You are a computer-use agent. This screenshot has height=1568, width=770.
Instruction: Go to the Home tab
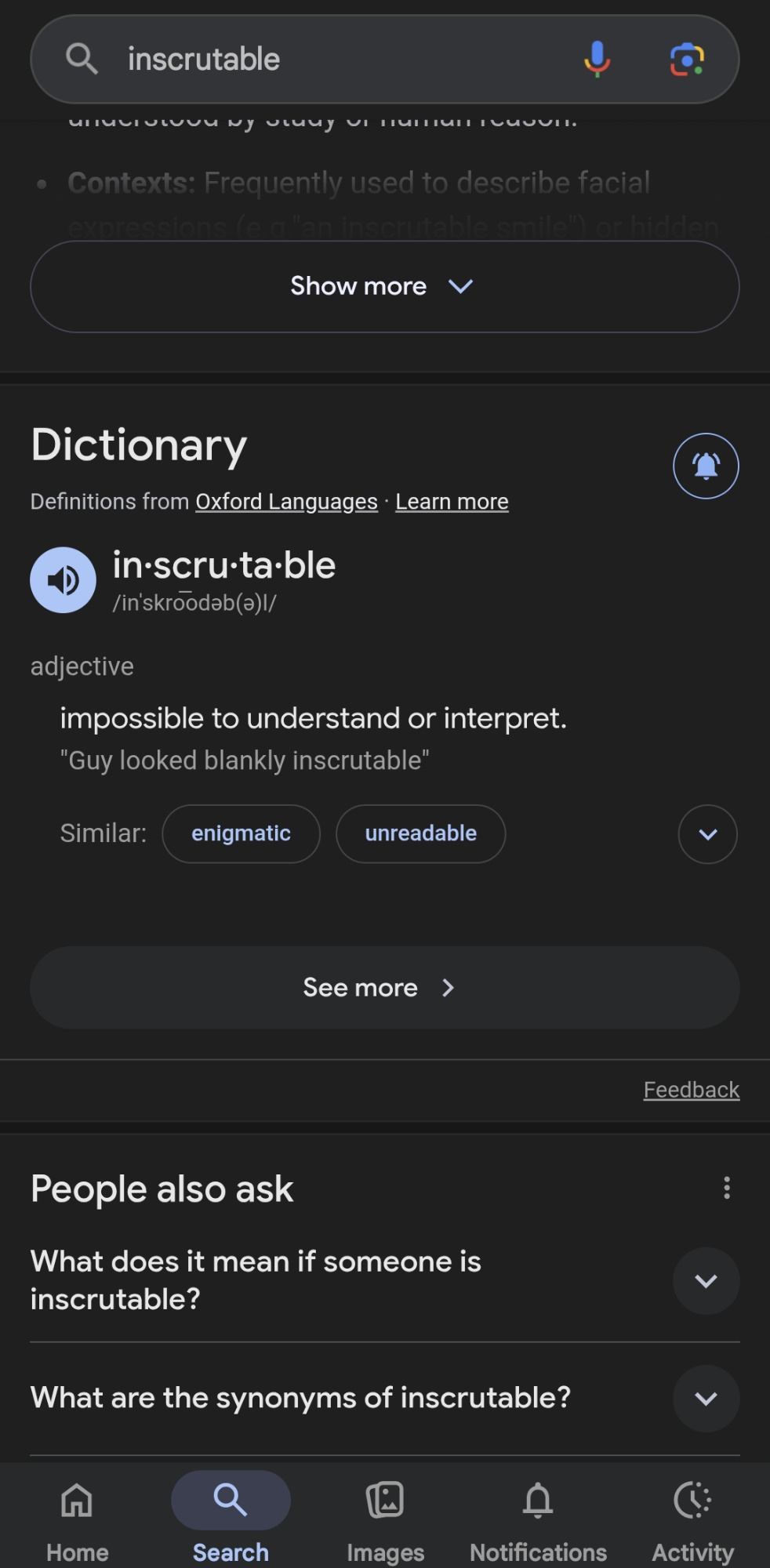(77, 1517)
